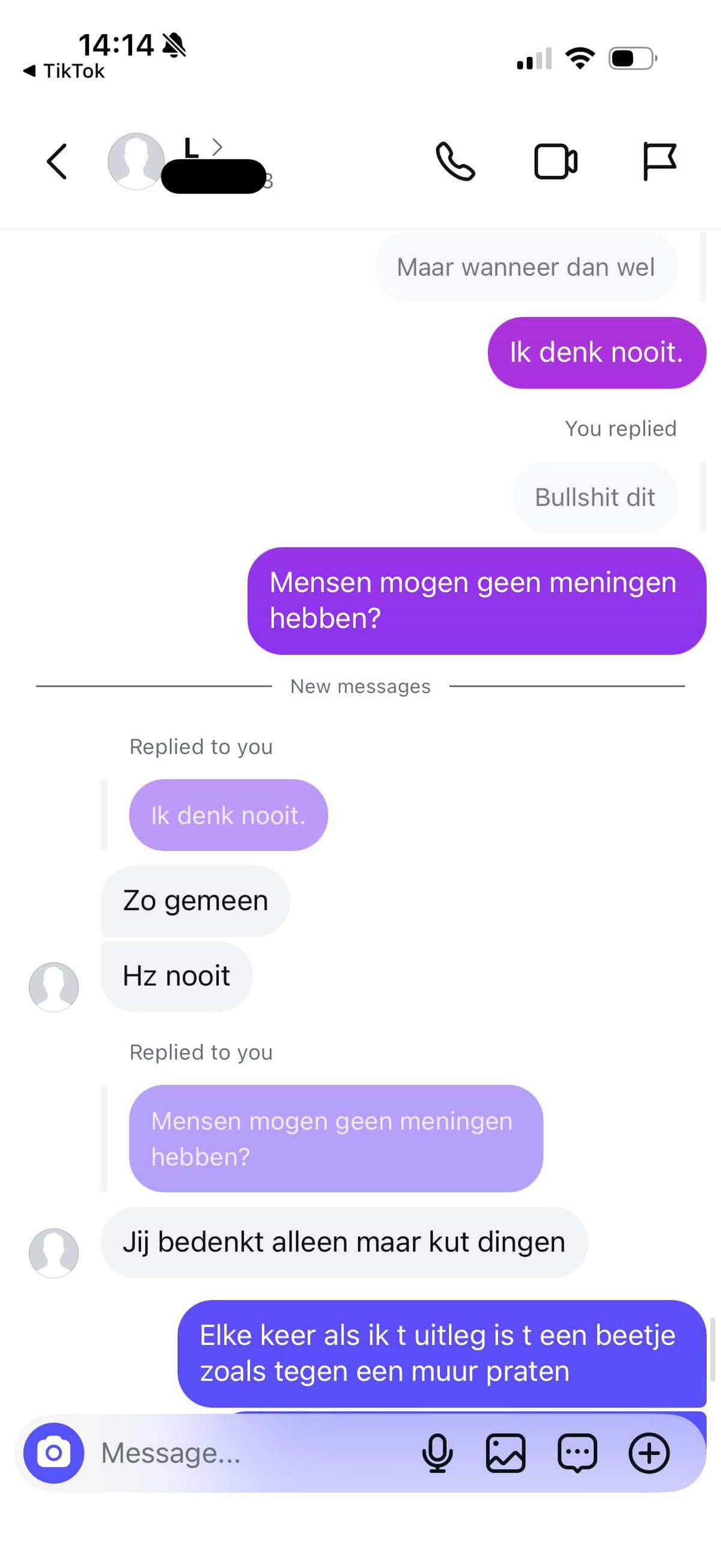The width and height of the screenshot is (721, 1568).
Task: Start a video call
Action: point(555,162)
